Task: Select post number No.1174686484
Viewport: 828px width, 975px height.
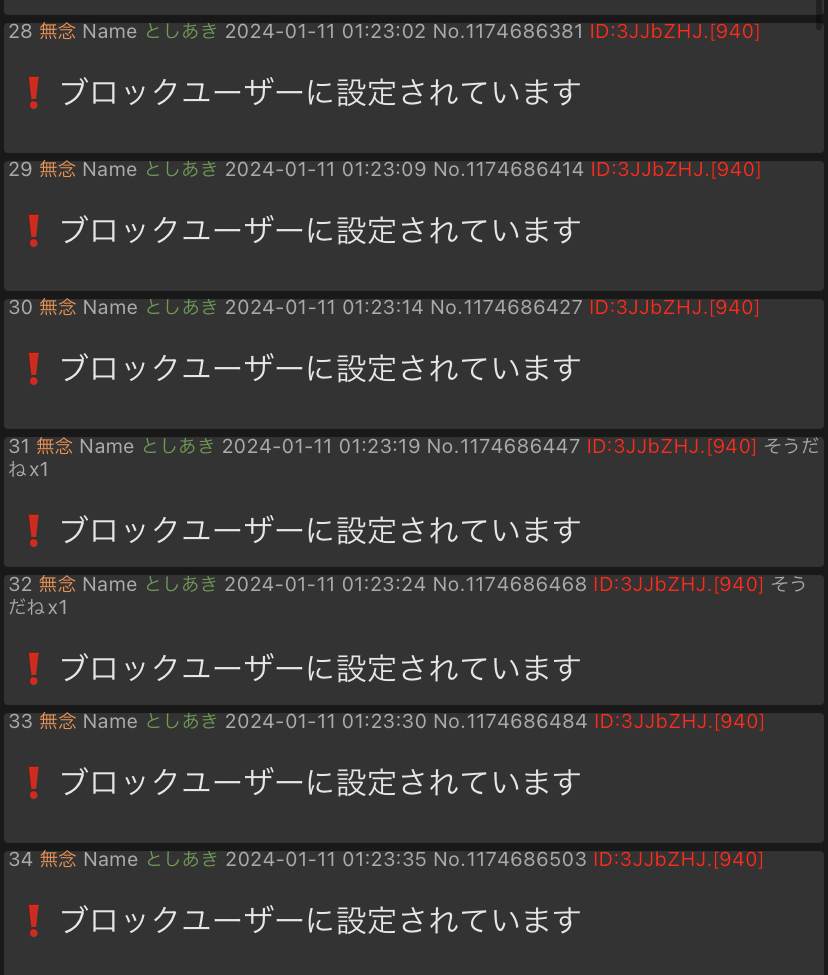Action: pyautogui.click(x=510, y=722)
